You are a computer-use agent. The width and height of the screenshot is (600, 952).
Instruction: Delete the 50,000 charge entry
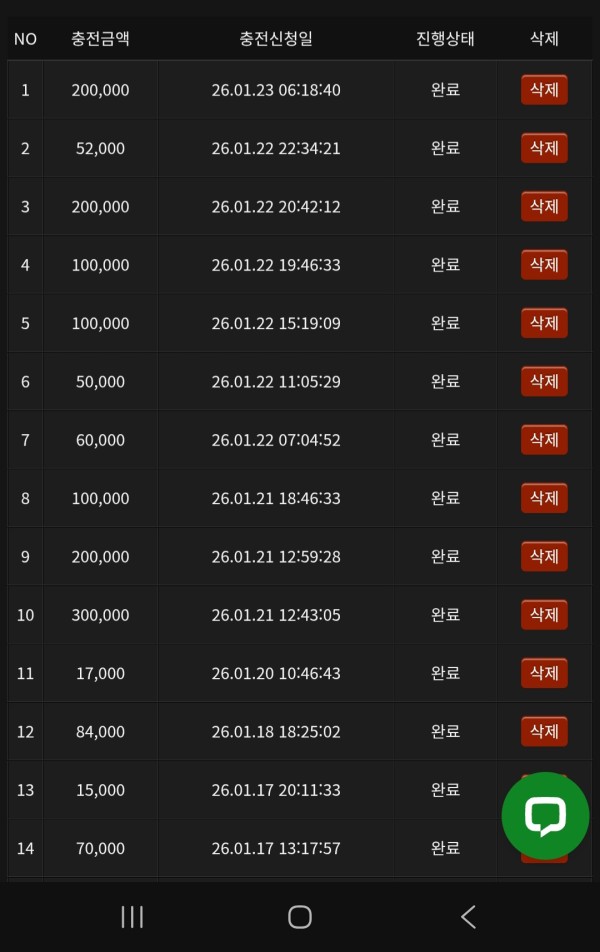[544, 382]
